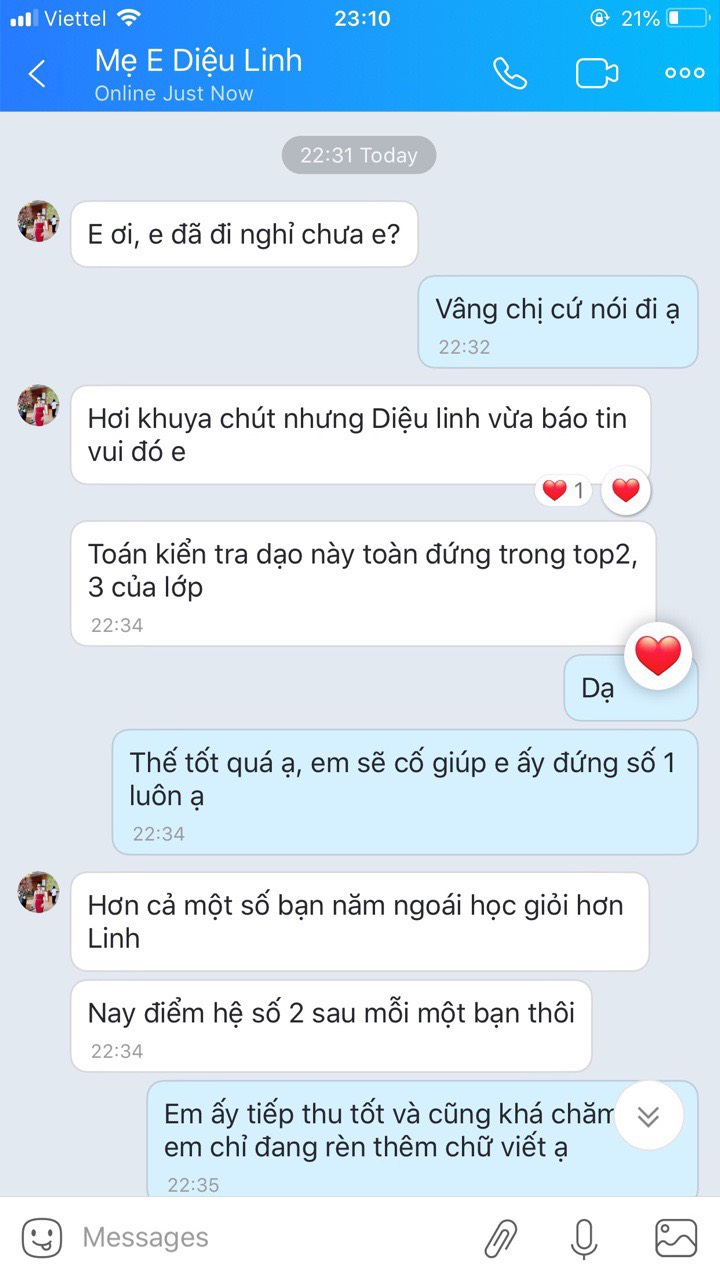The width and height of the screenshot is (720, 1280).
Task: Open the sticker and emoji picker
Action: (41, 1238)
